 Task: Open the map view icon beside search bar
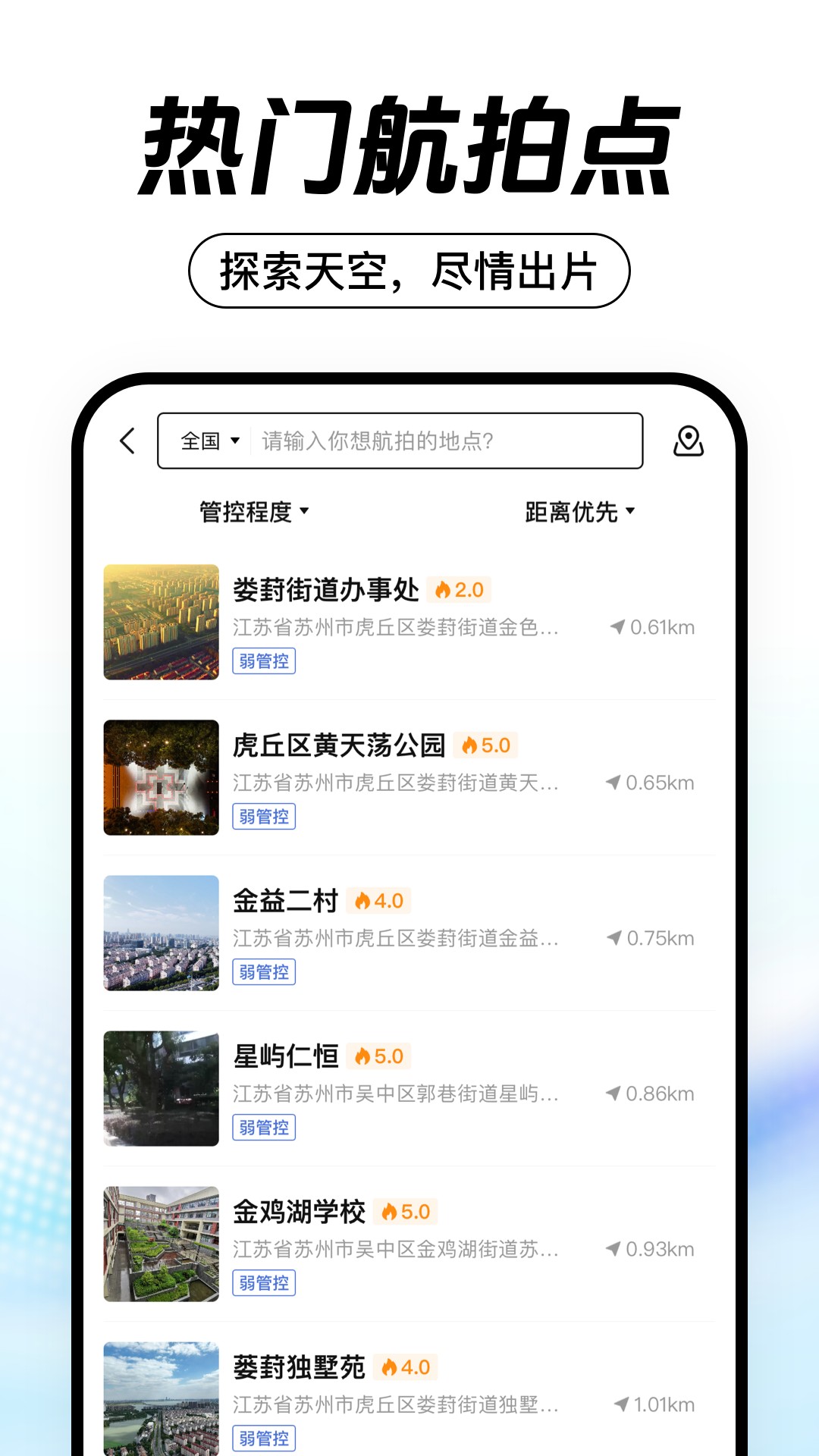pyautogui.click(x=688, y=441)
